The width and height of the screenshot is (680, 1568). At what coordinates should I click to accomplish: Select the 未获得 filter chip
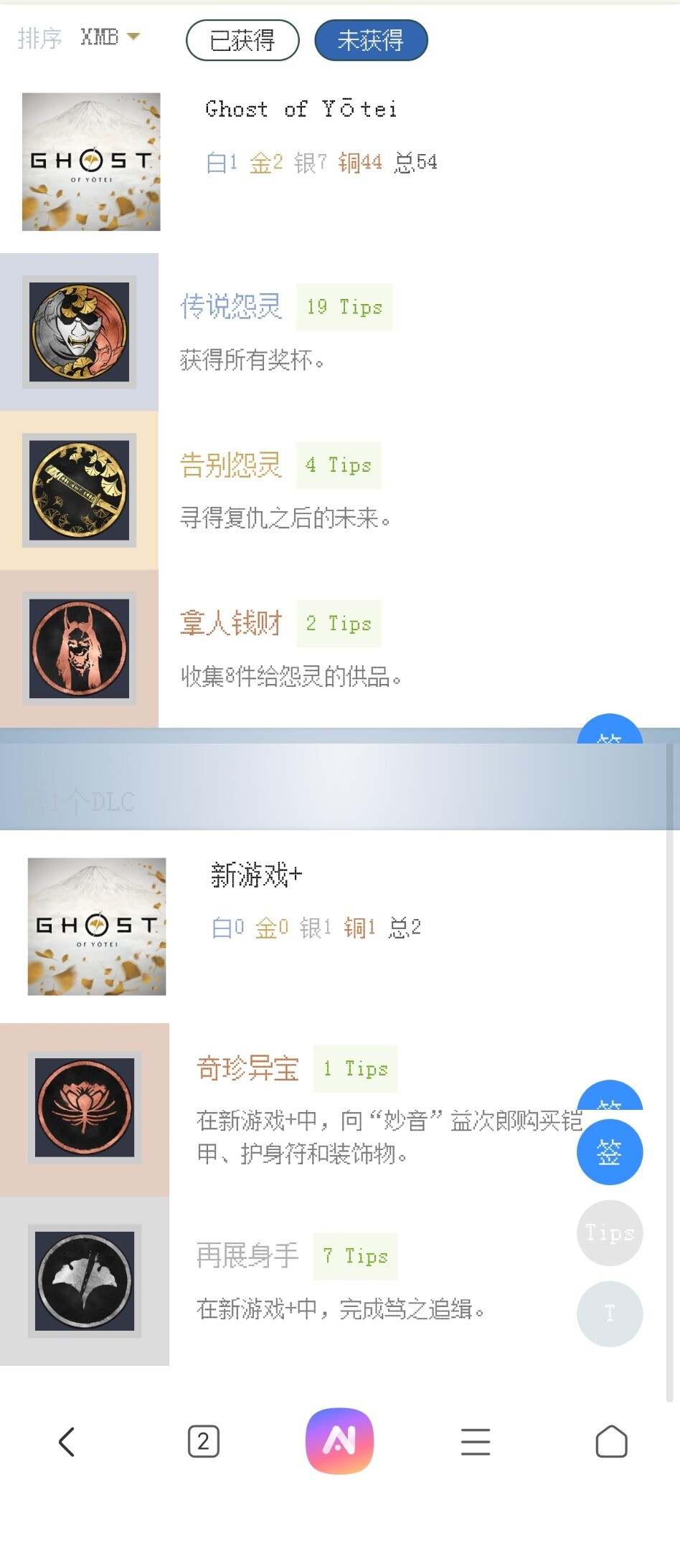point(371,40)
